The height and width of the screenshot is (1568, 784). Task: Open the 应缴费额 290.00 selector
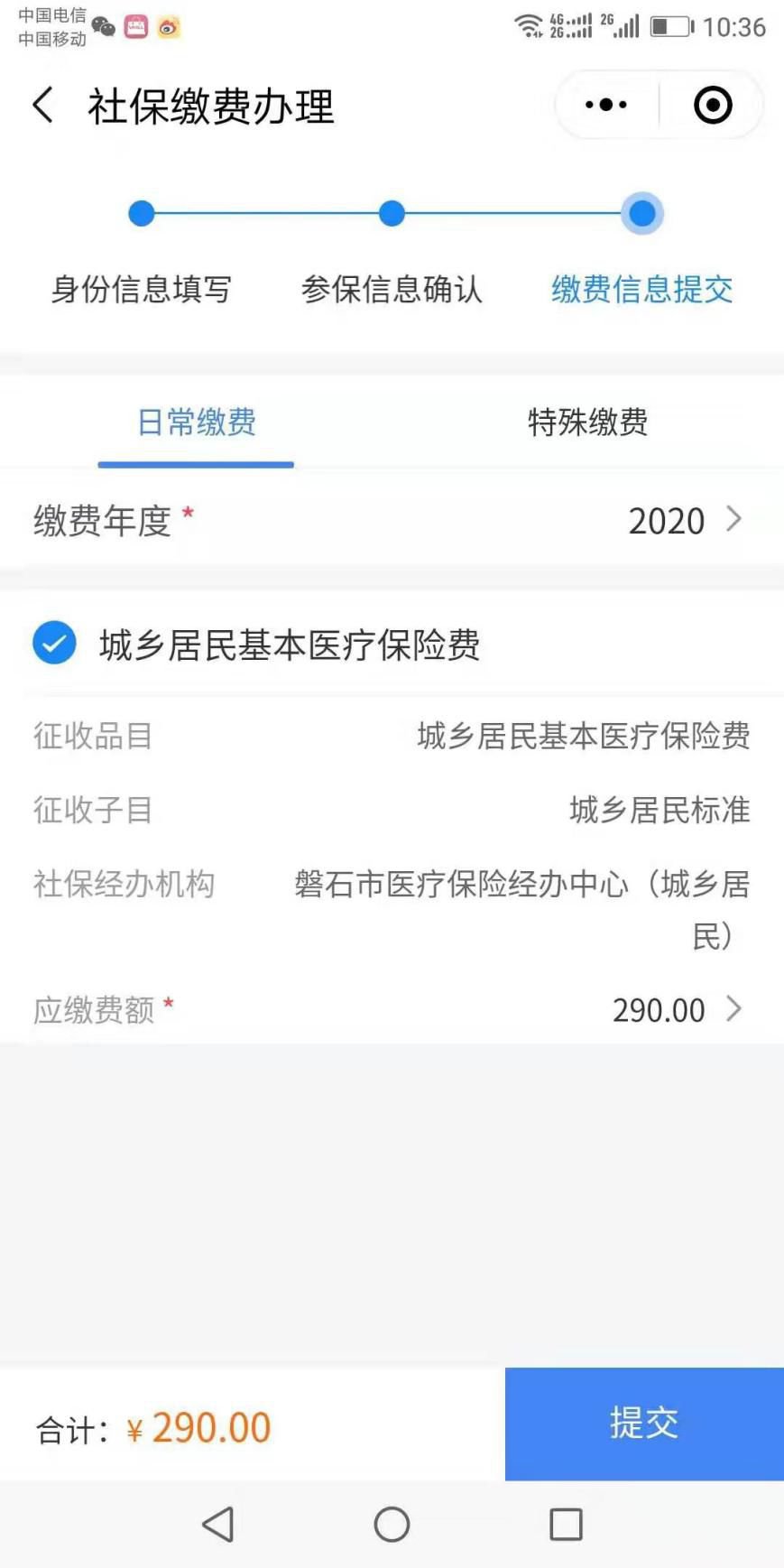point(677,1009)
